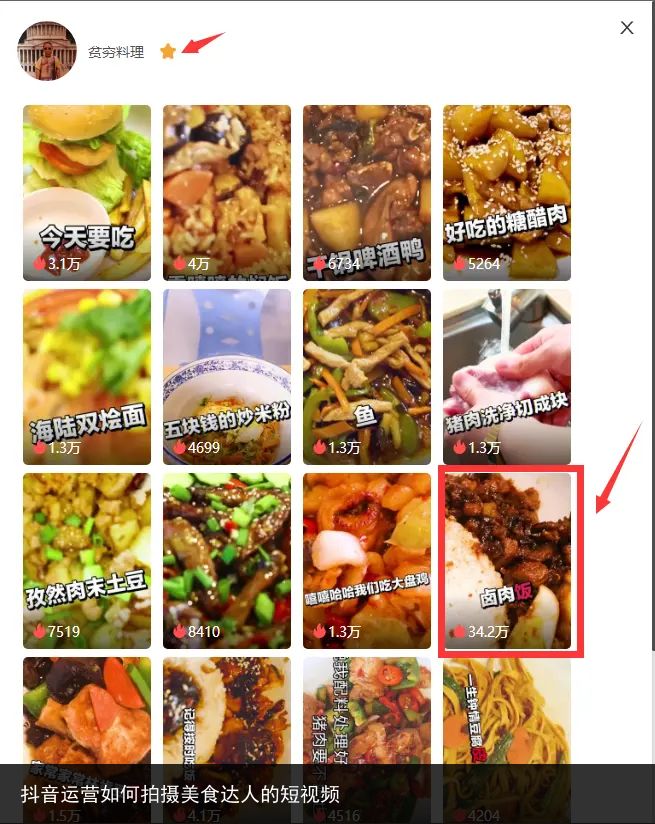Tap the star icon beside 贫穷料理

[x=168, y=51]
